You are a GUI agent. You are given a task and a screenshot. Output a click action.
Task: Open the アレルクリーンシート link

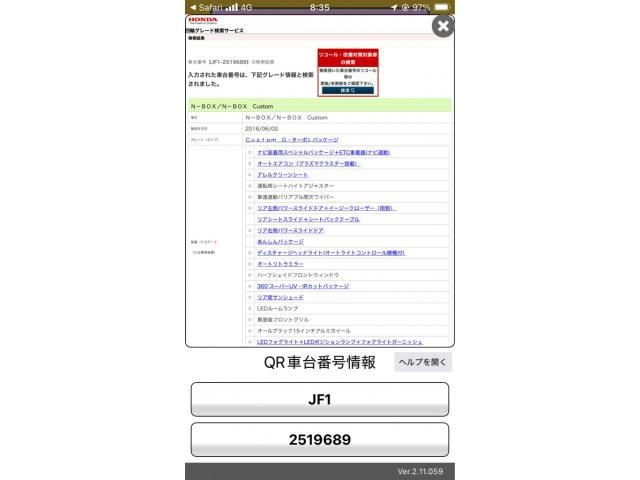coord(283,174)
